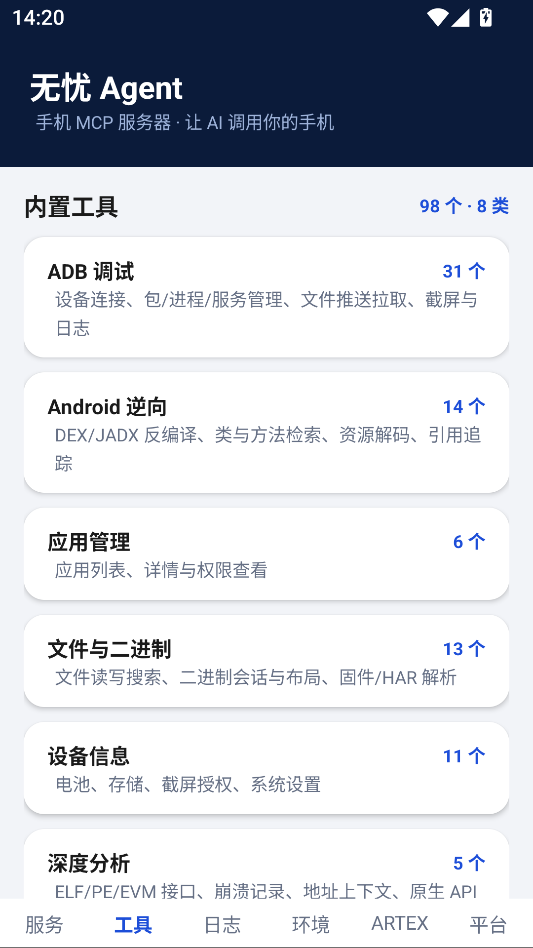Open the 深度分析 card
Image resolution: width=533 pixels, height=948 pixels.
click(266, 865)
